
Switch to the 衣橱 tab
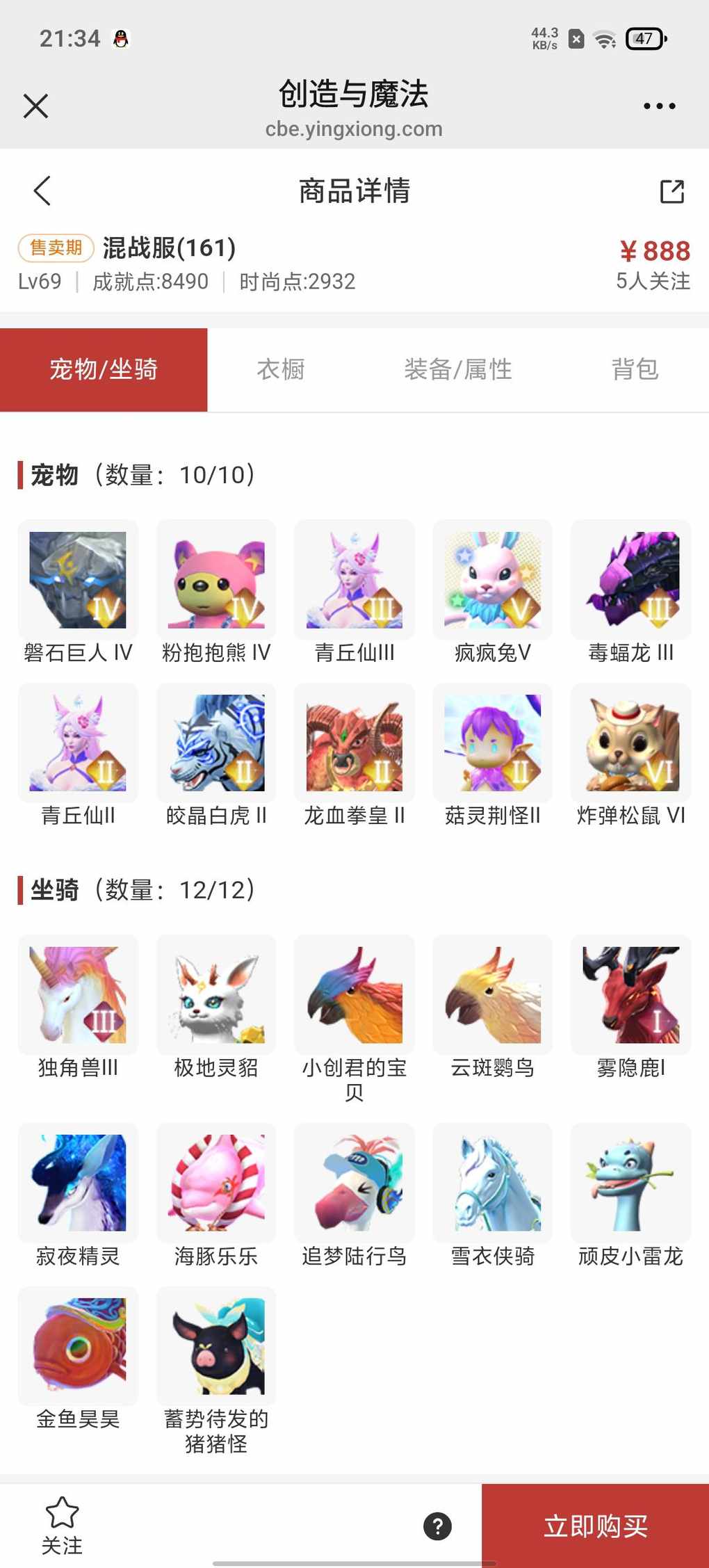pyautogui.click(x=281, y=369)
